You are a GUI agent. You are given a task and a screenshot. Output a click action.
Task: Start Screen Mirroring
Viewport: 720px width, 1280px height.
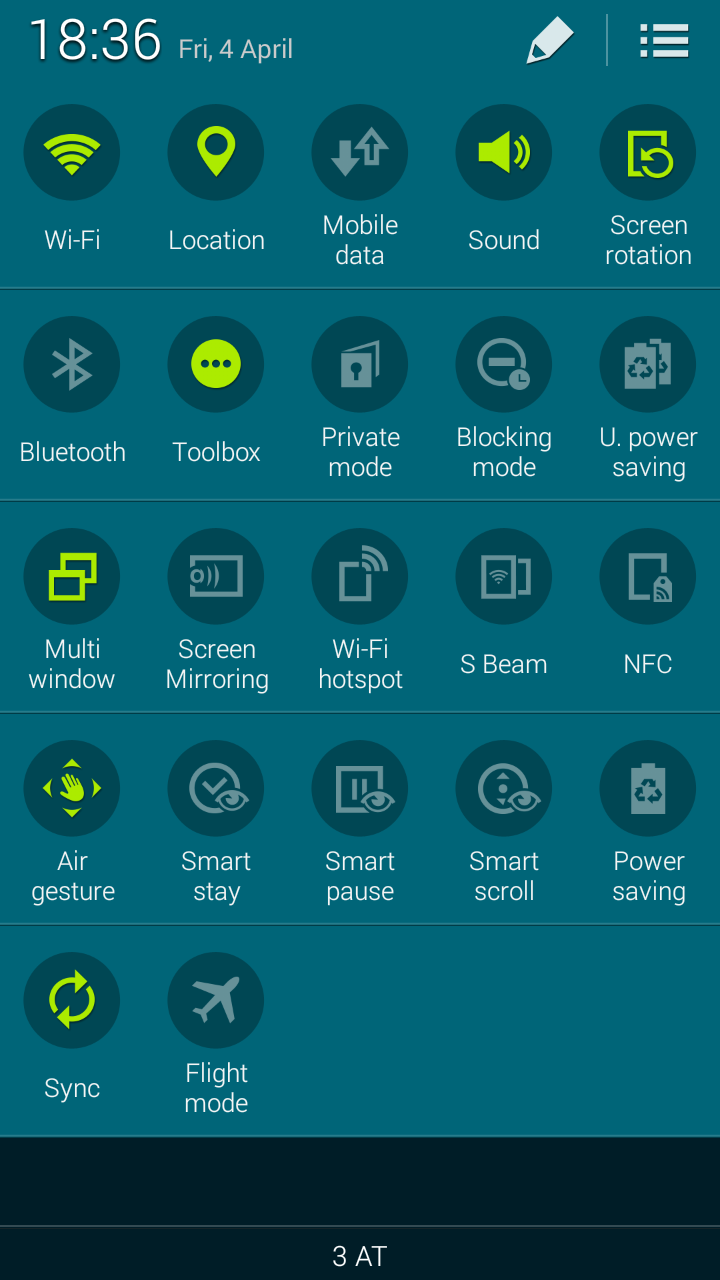click(x=216, y=577)
